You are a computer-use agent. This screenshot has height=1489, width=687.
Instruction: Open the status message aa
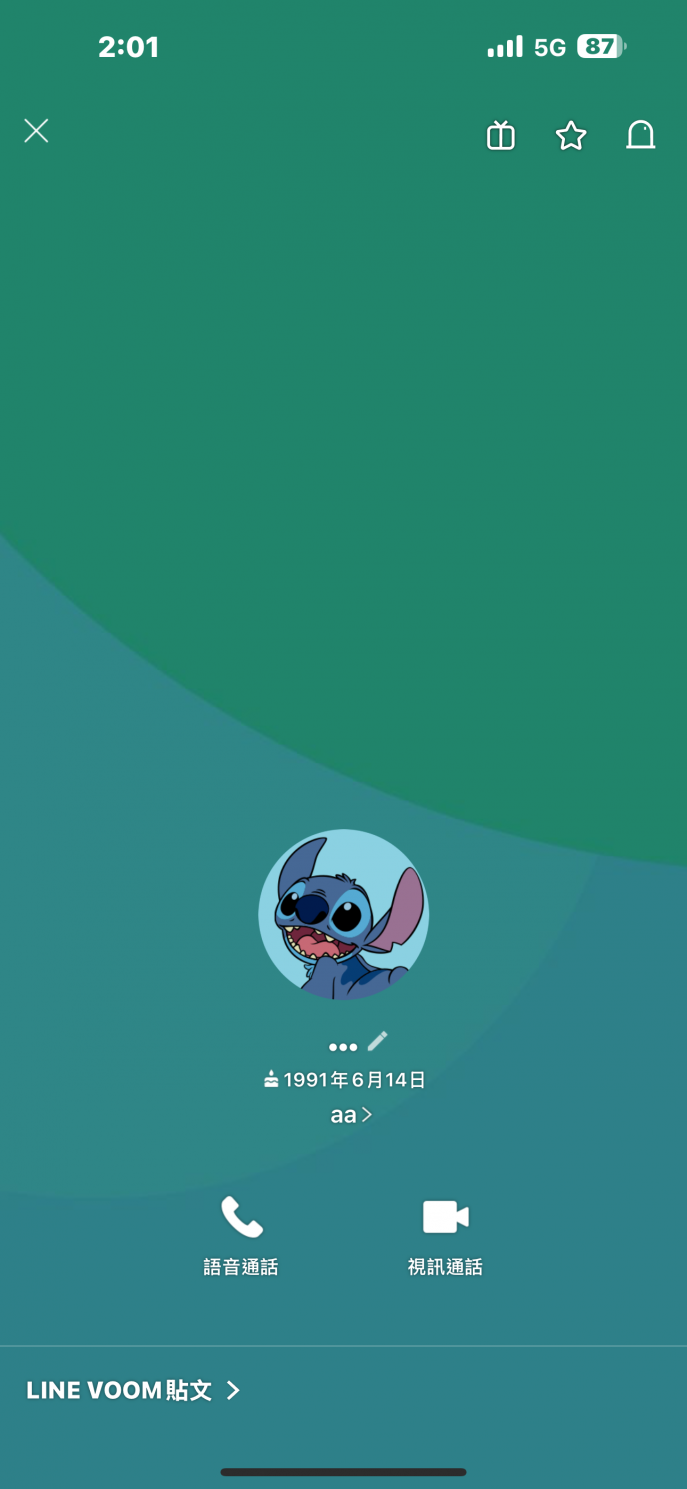click(350, 1114)
